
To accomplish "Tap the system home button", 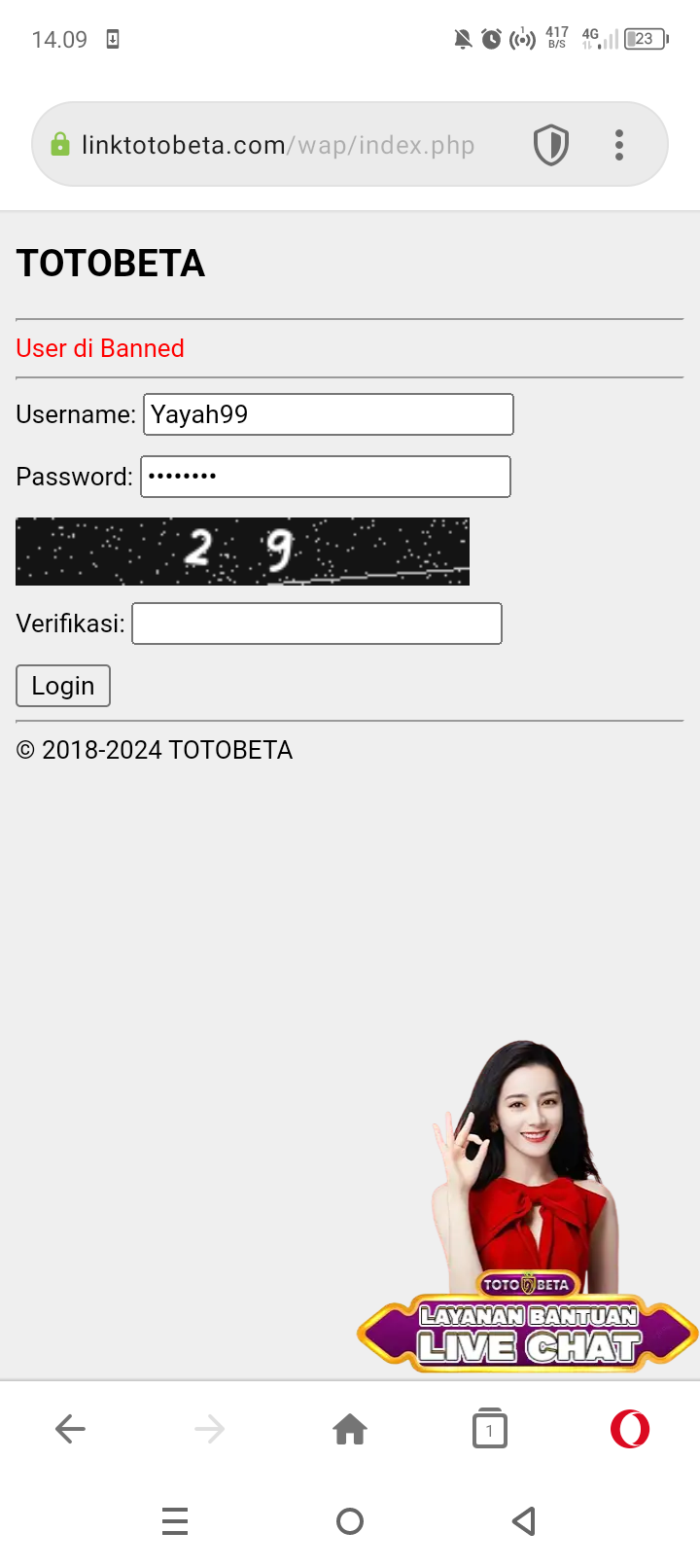I will coord(350,1521).
